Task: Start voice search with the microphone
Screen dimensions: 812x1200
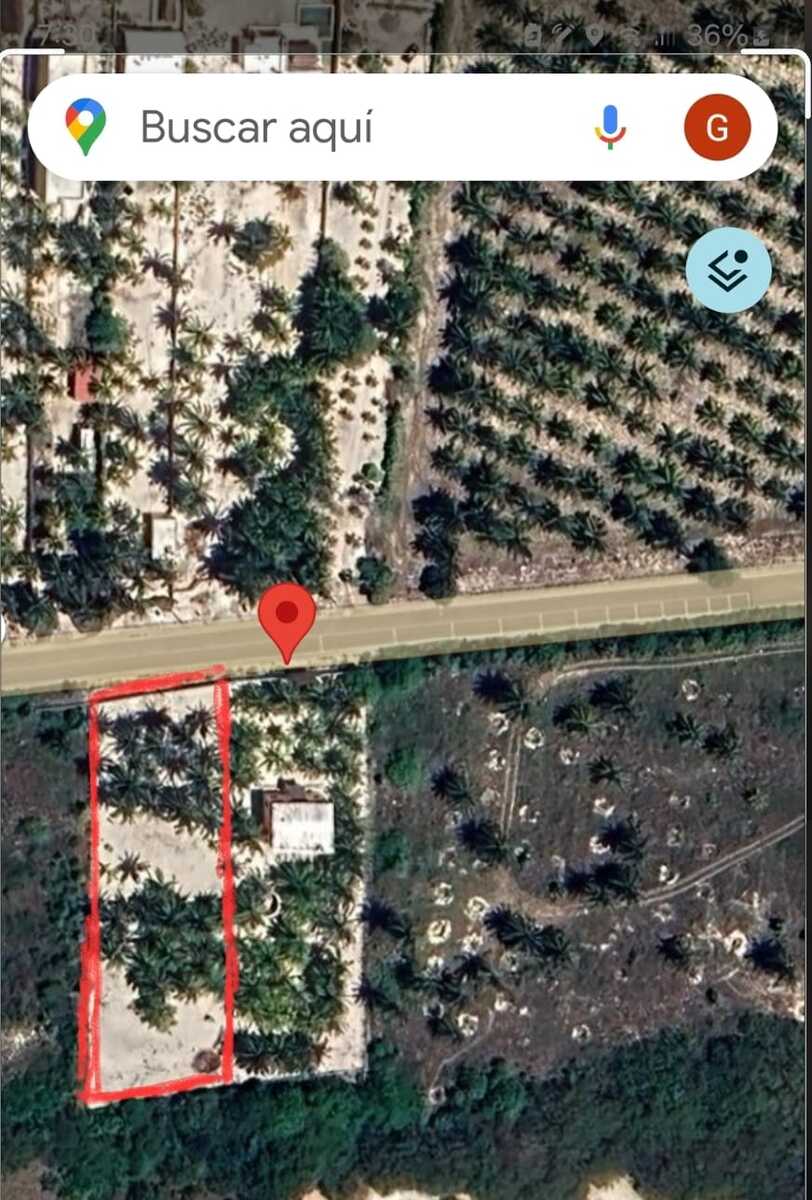Action: click(610, 127)
